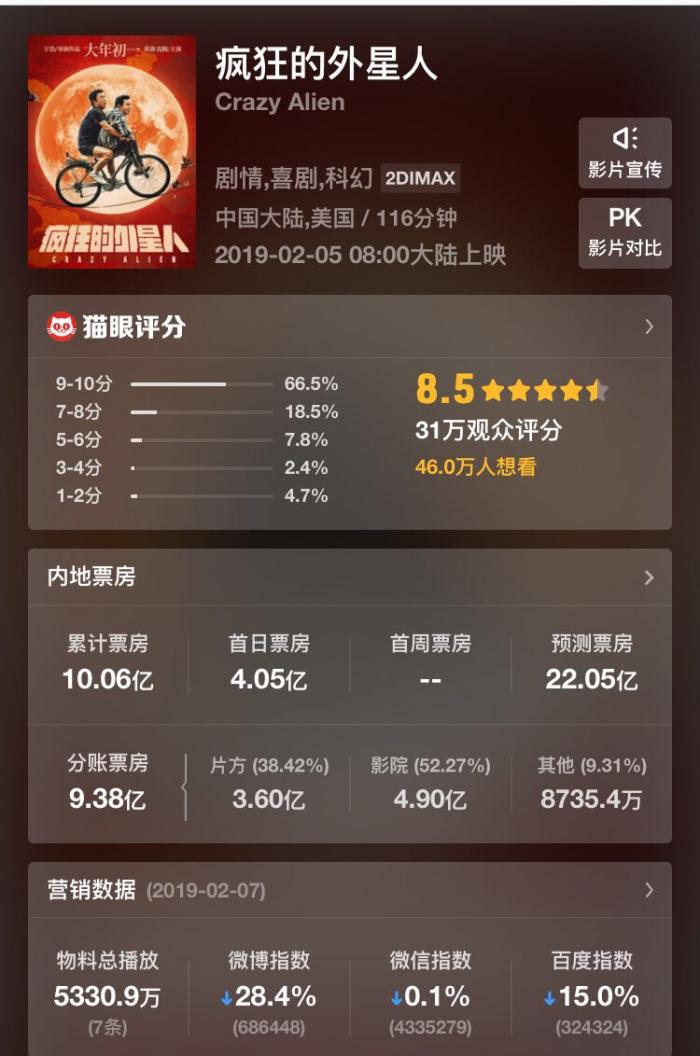
Task: Open the 影片宣传 promo button
Action: [624, 153]
